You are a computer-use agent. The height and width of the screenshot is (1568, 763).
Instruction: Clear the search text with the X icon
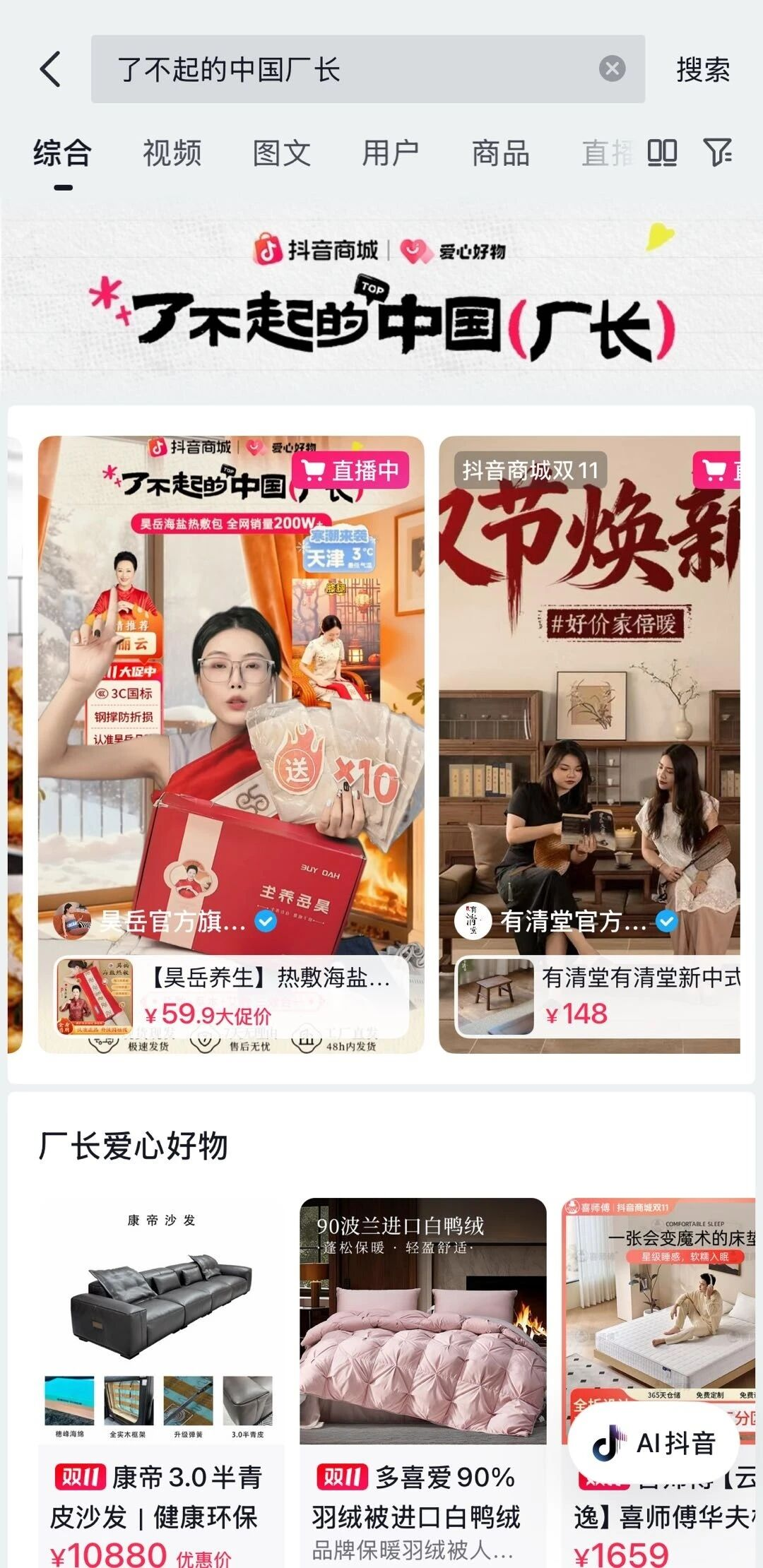pos(612,69)
